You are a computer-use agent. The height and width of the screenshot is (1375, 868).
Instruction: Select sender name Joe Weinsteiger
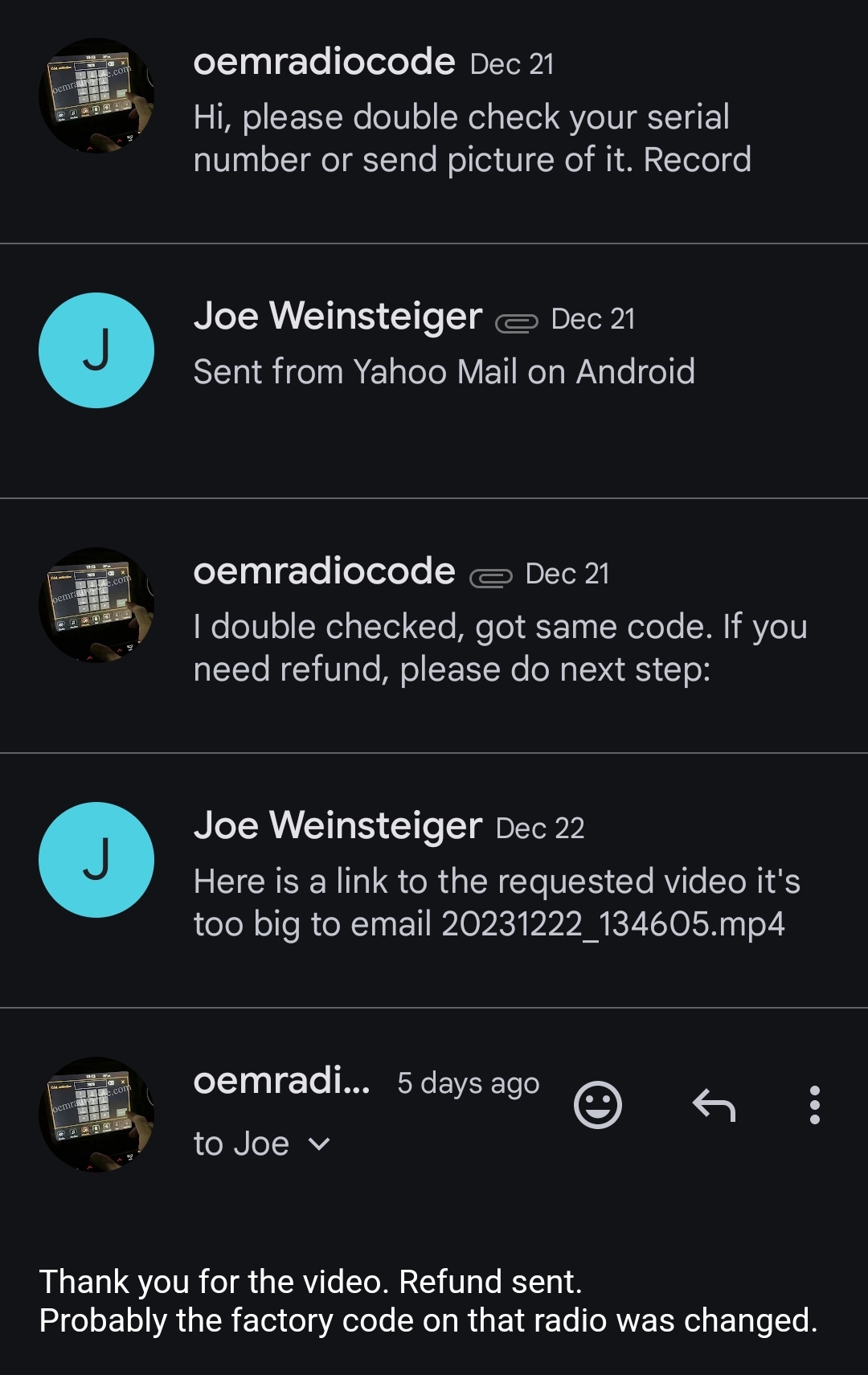coord(338,316)
